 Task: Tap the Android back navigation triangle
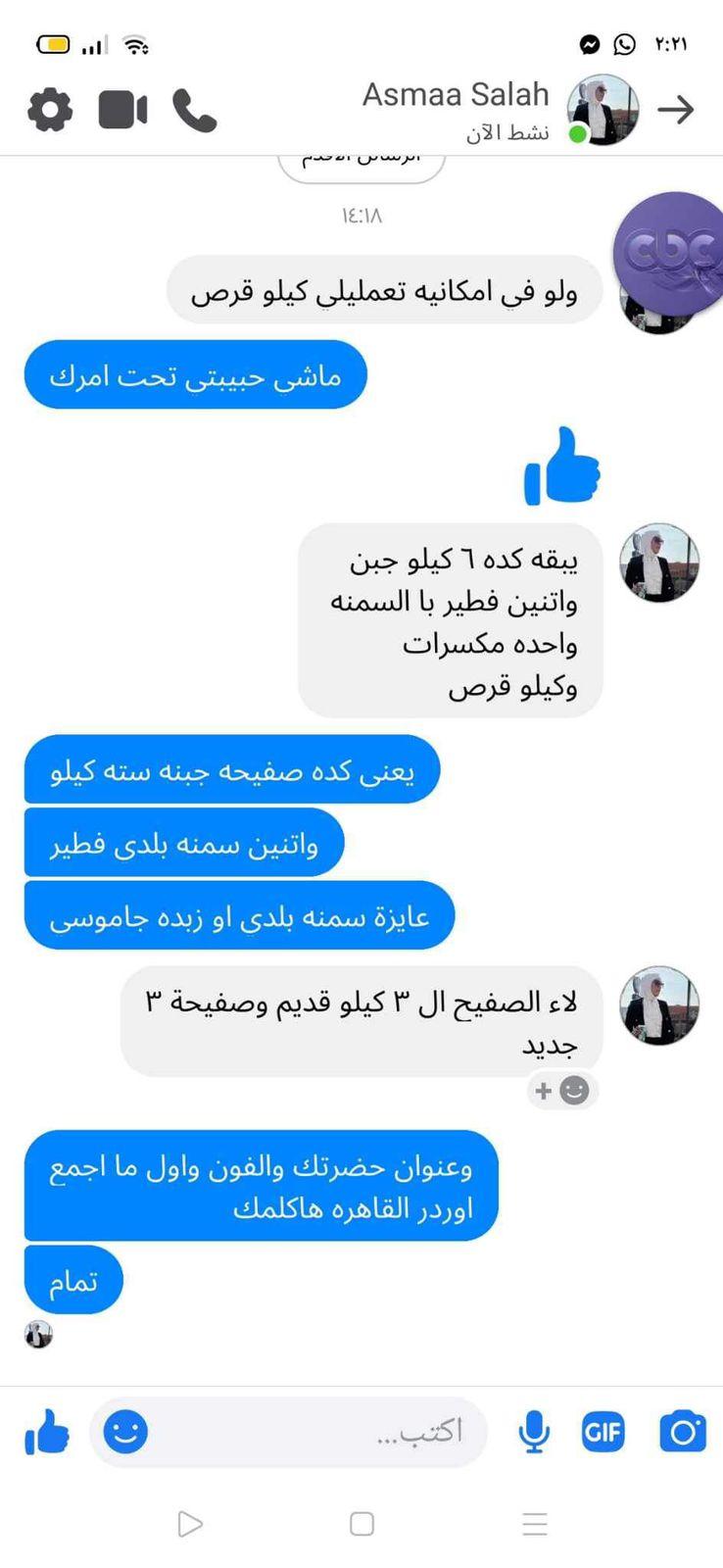(190, 1523)
